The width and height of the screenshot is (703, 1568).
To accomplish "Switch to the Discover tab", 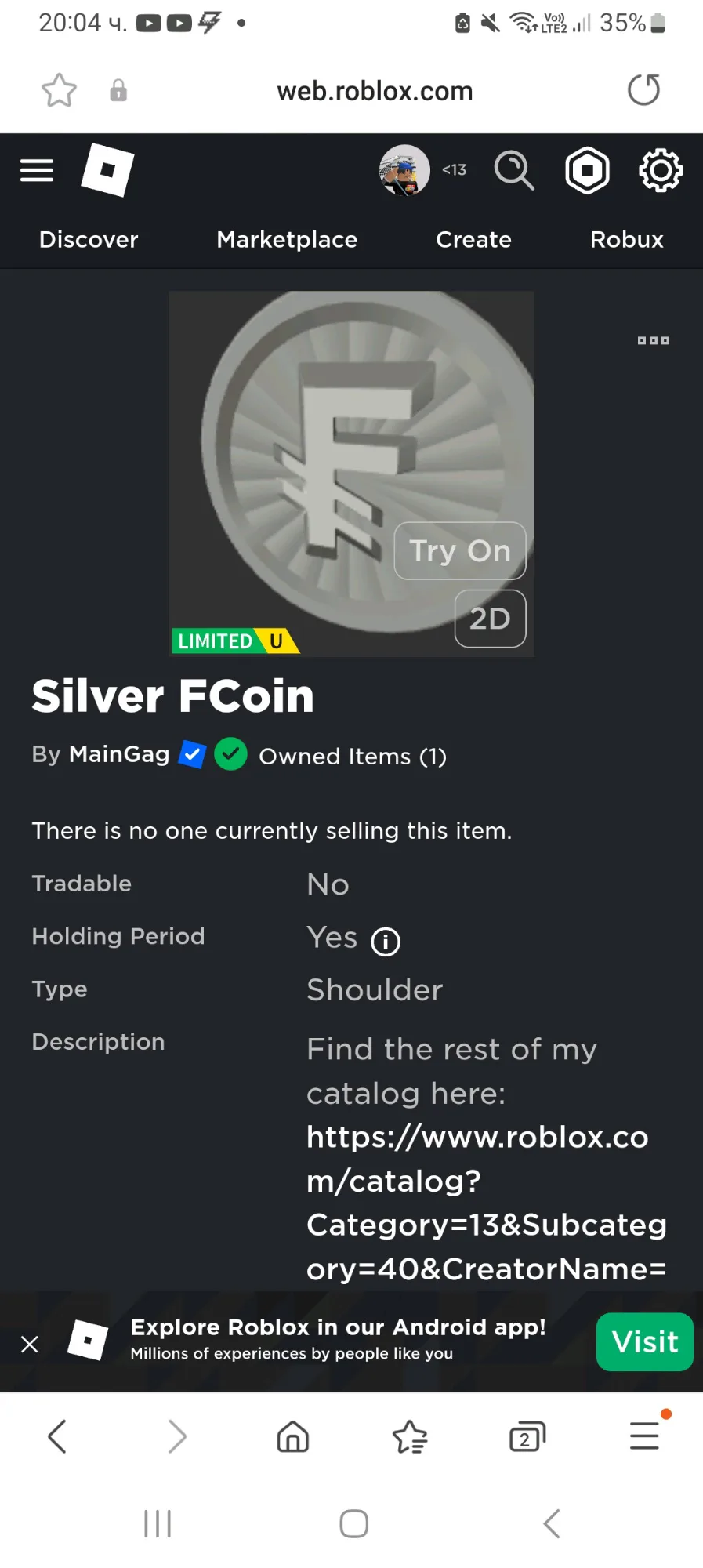I will (x=89, y=240).
